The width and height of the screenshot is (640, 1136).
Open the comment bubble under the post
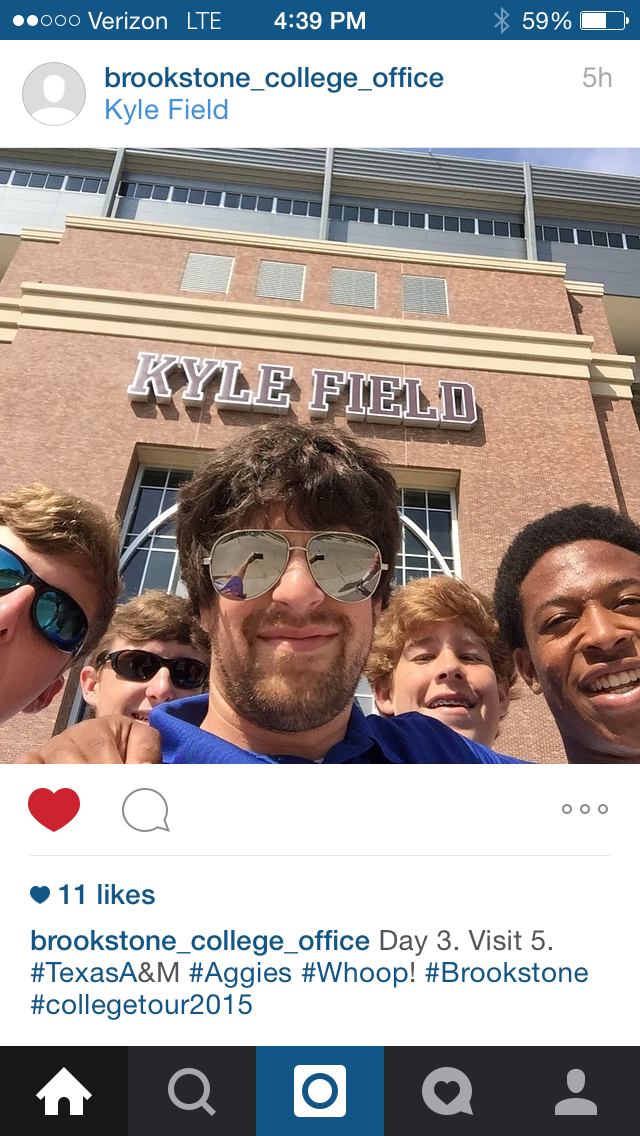145,810
